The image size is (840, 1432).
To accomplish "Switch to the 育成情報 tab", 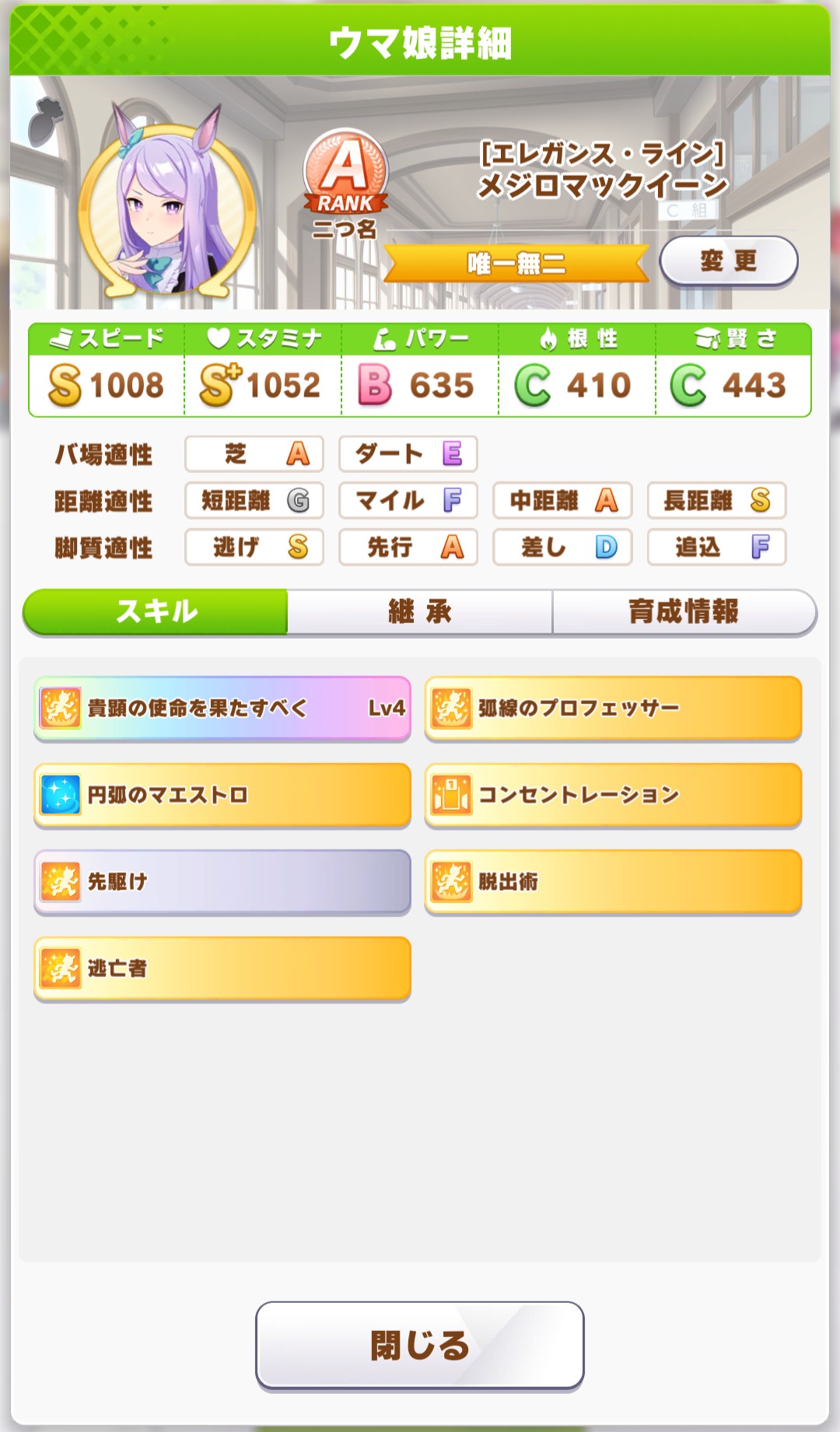I will [x=683, y=612].
